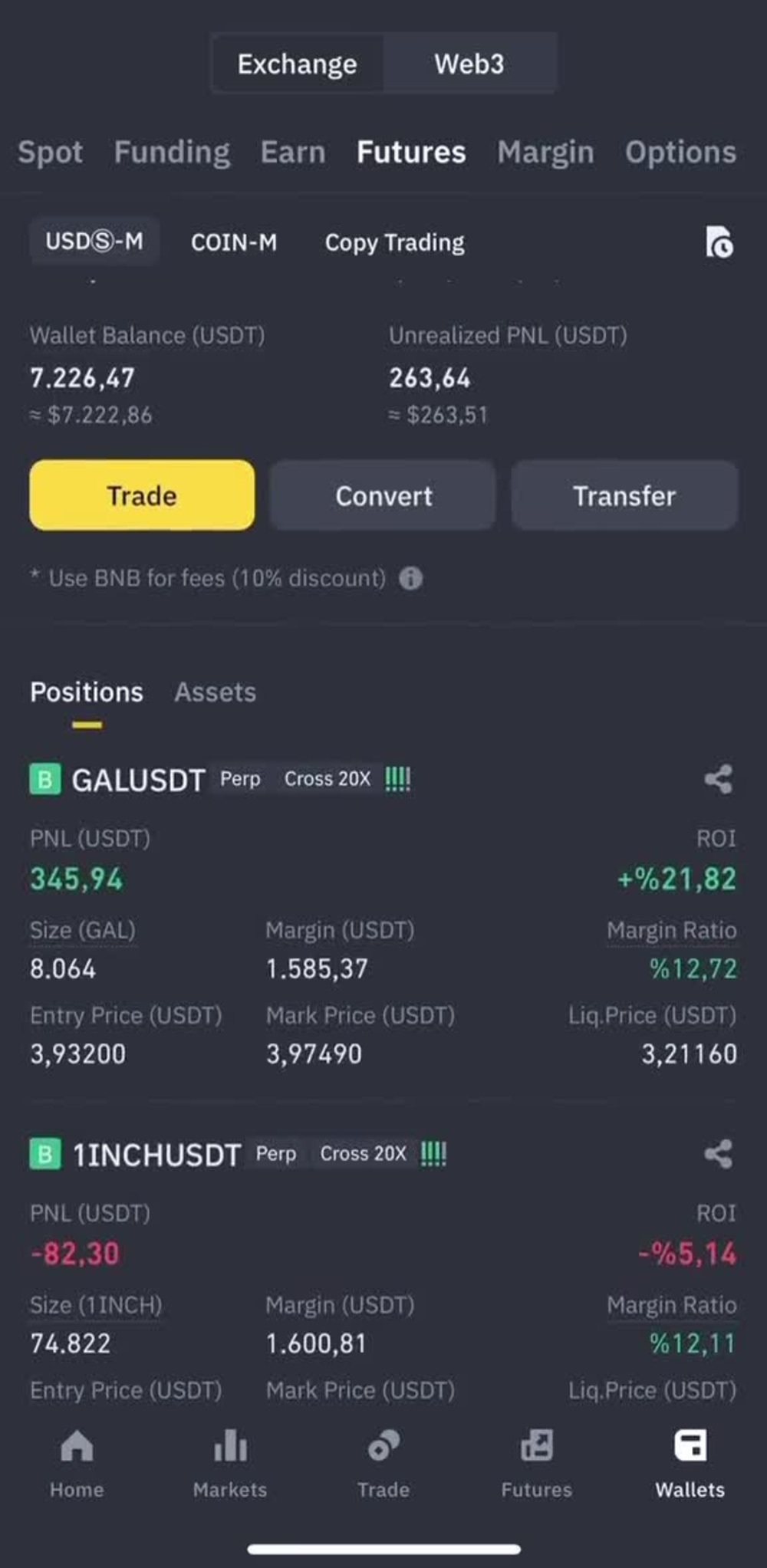Image resolution: width=767 pixels, height=1568 pixels.
Task: Open Copy Trading section
Action: 394,242
